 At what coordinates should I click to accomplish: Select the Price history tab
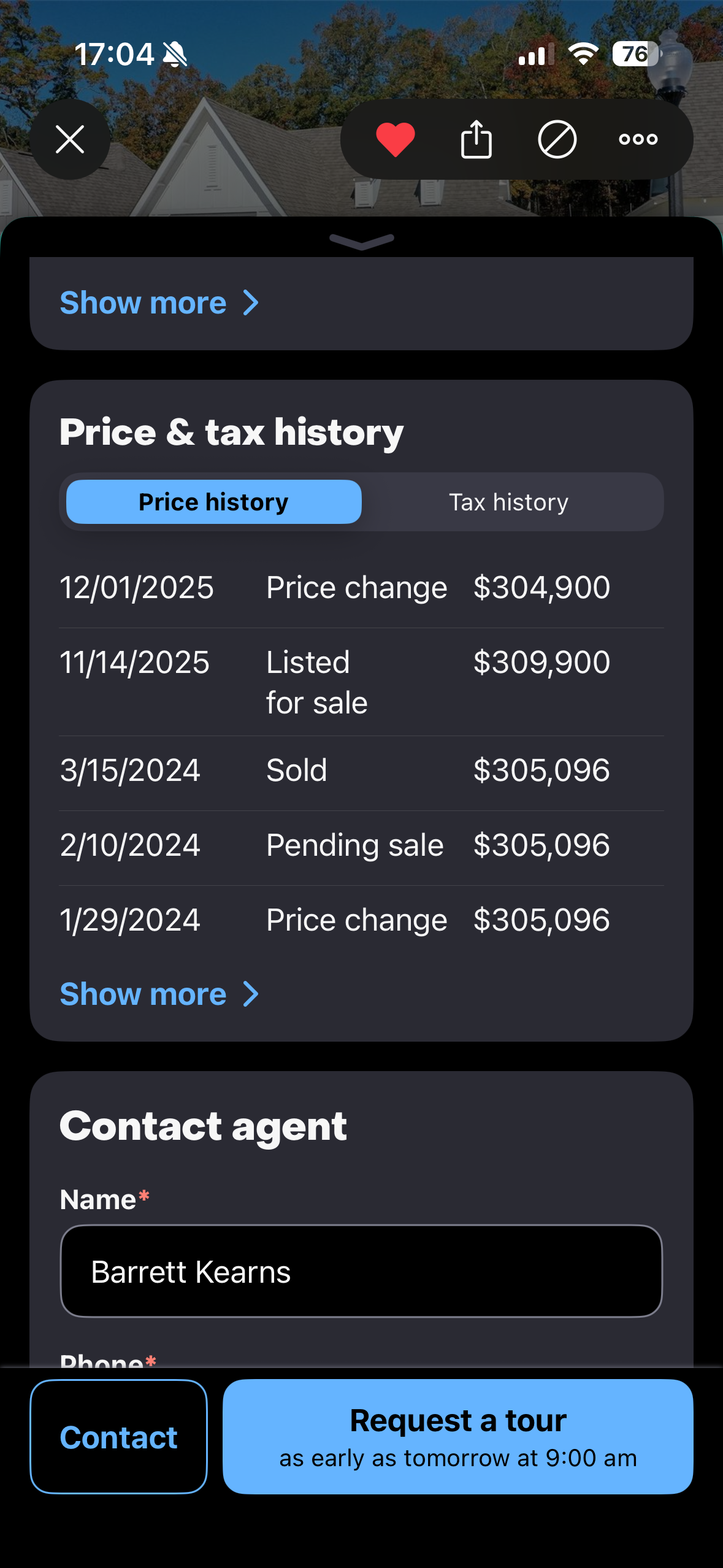pos(213,502)
